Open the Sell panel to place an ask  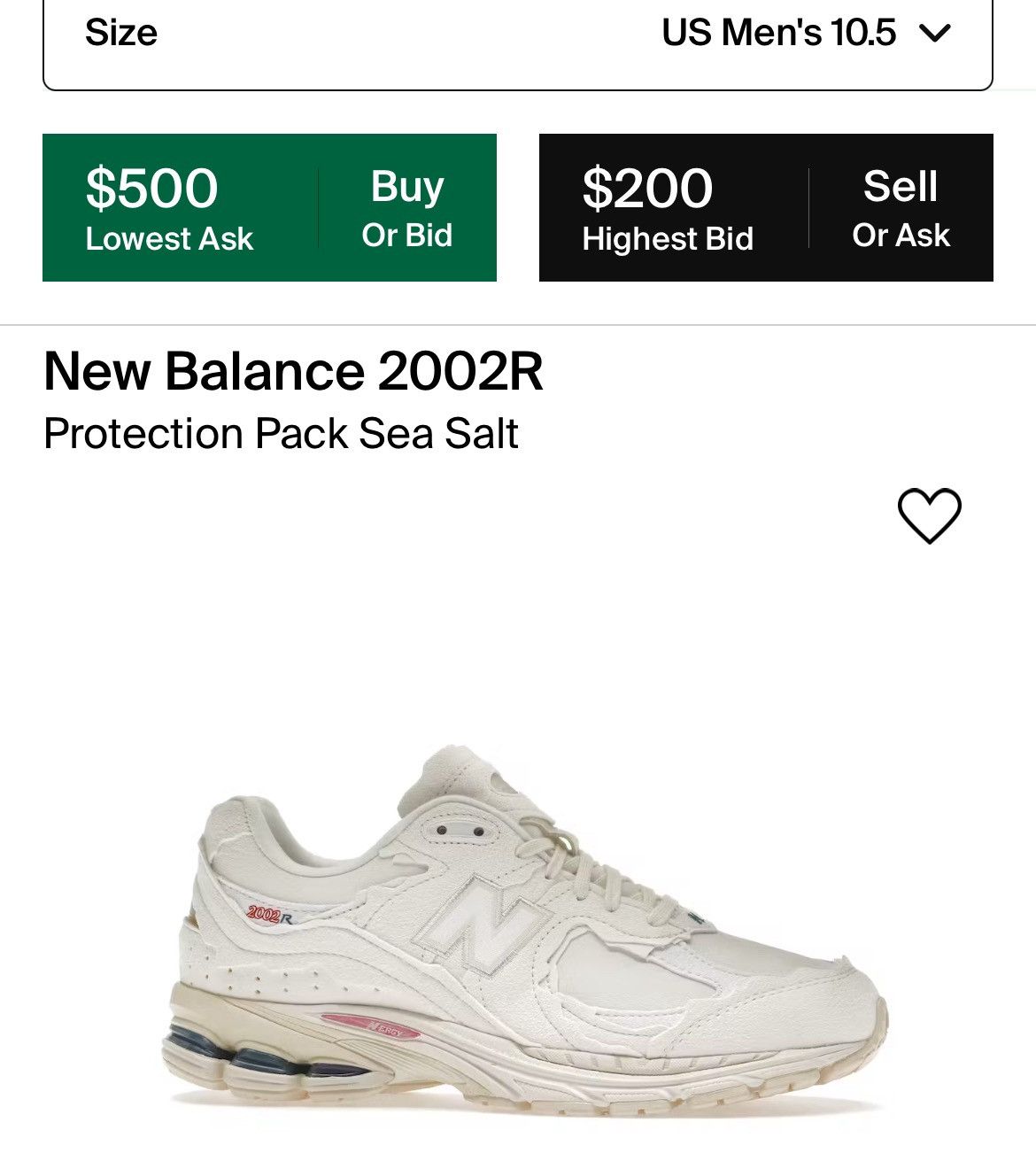[x=901, y=208]
